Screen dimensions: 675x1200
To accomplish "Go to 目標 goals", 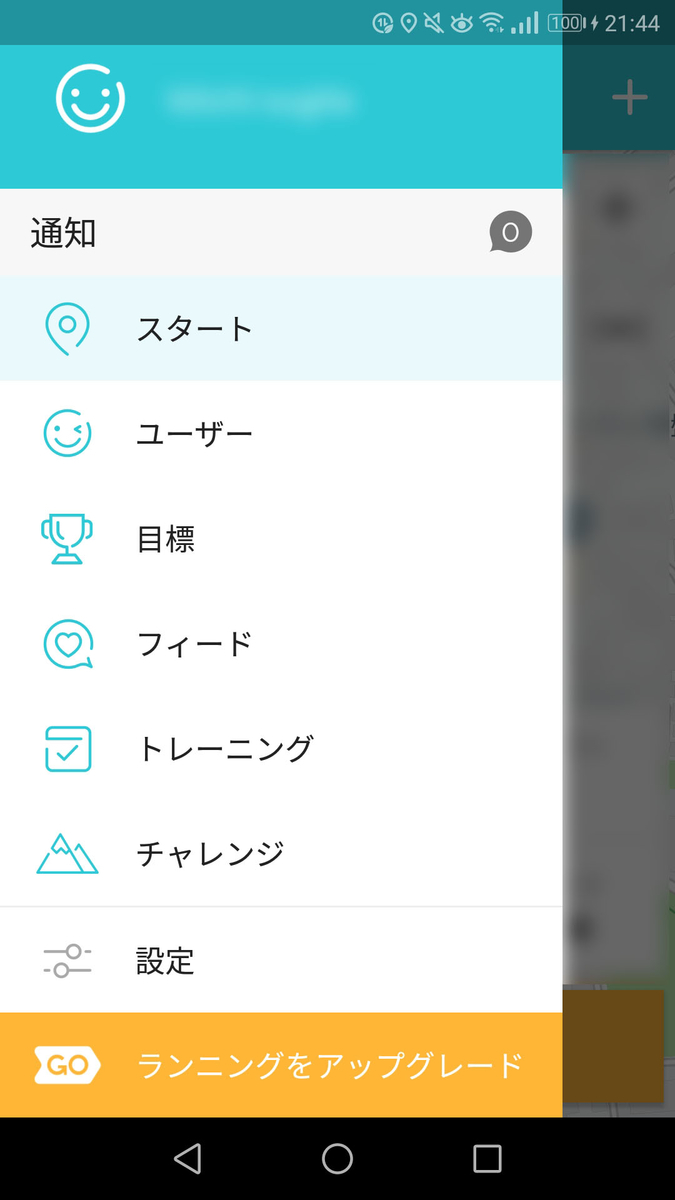I will (281, 539).
